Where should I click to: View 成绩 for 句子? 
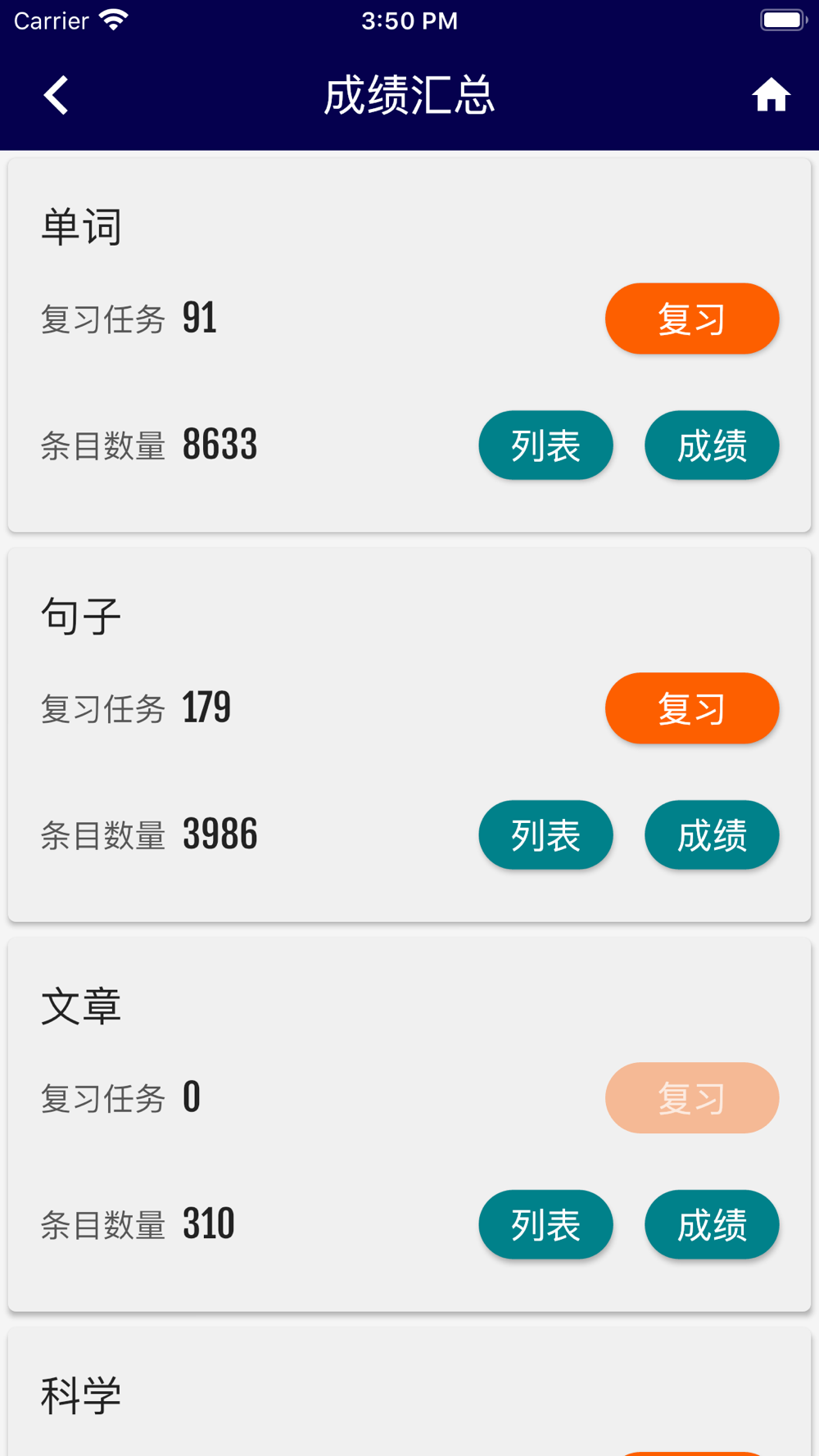(x=712, y=835)
